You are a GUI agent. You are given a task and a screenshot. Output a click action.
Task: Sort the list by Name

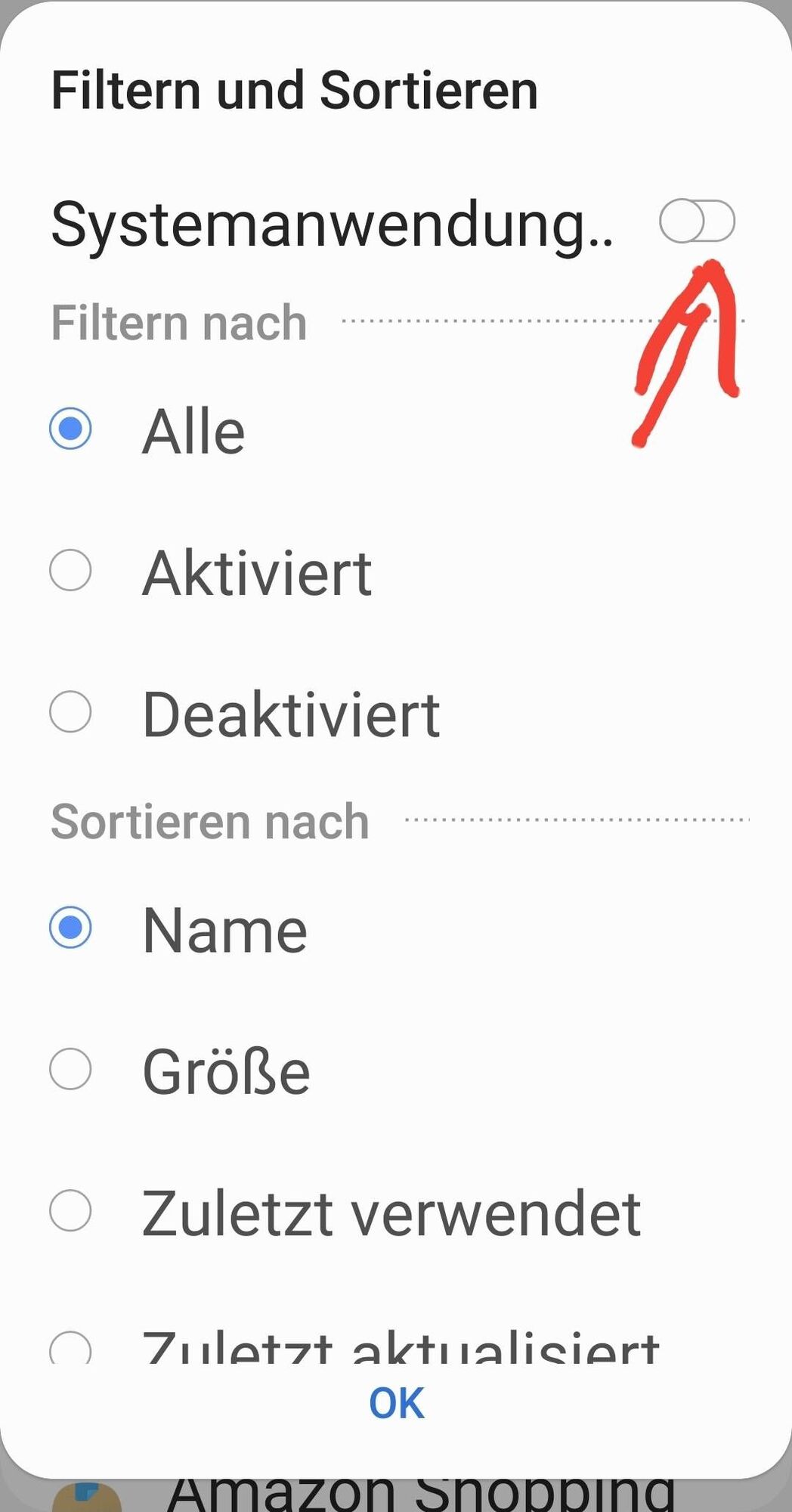click(x=71, y=928)
